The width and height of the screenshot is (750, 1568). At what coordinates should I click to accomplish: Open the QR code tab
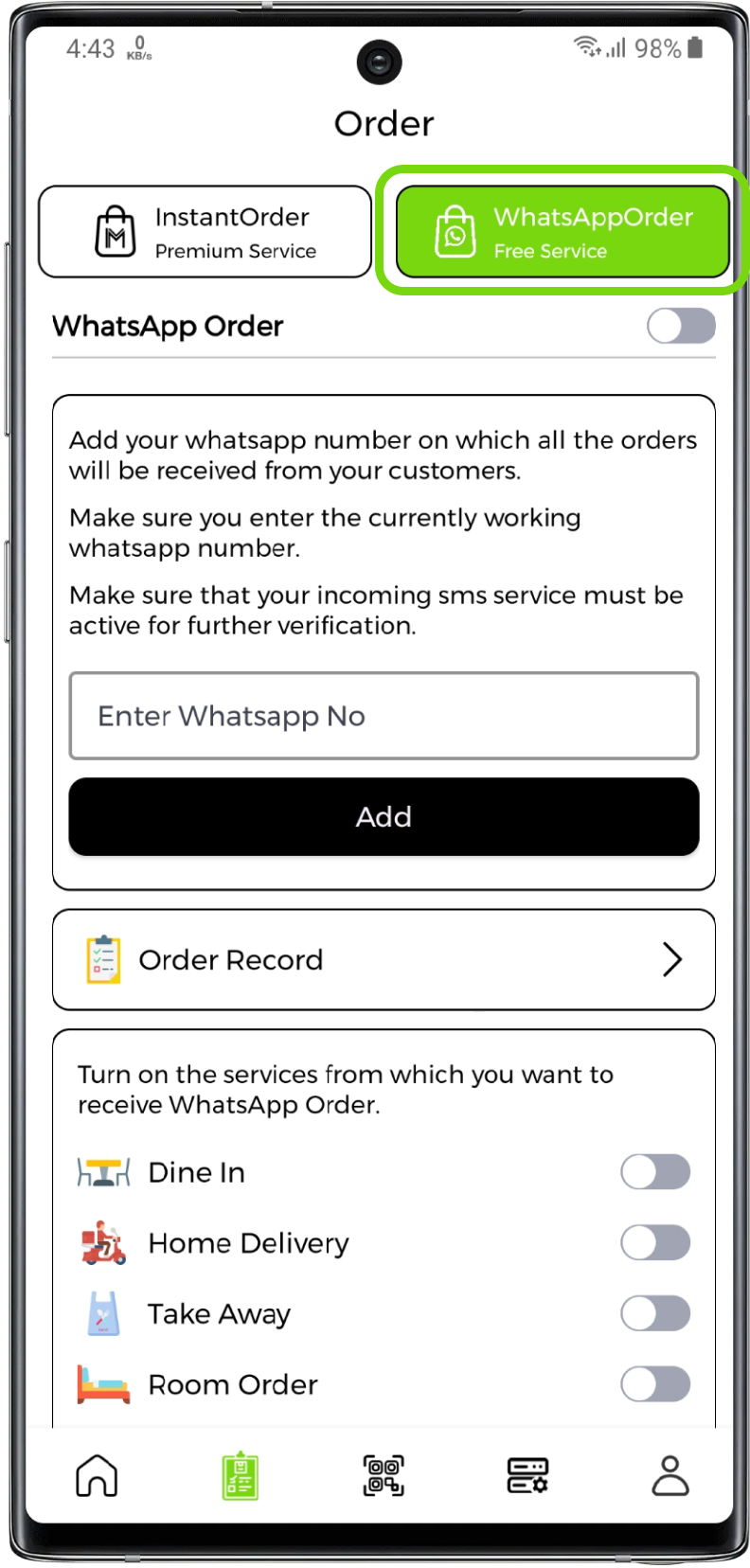pyautogui.click(x=384, y=1475)
